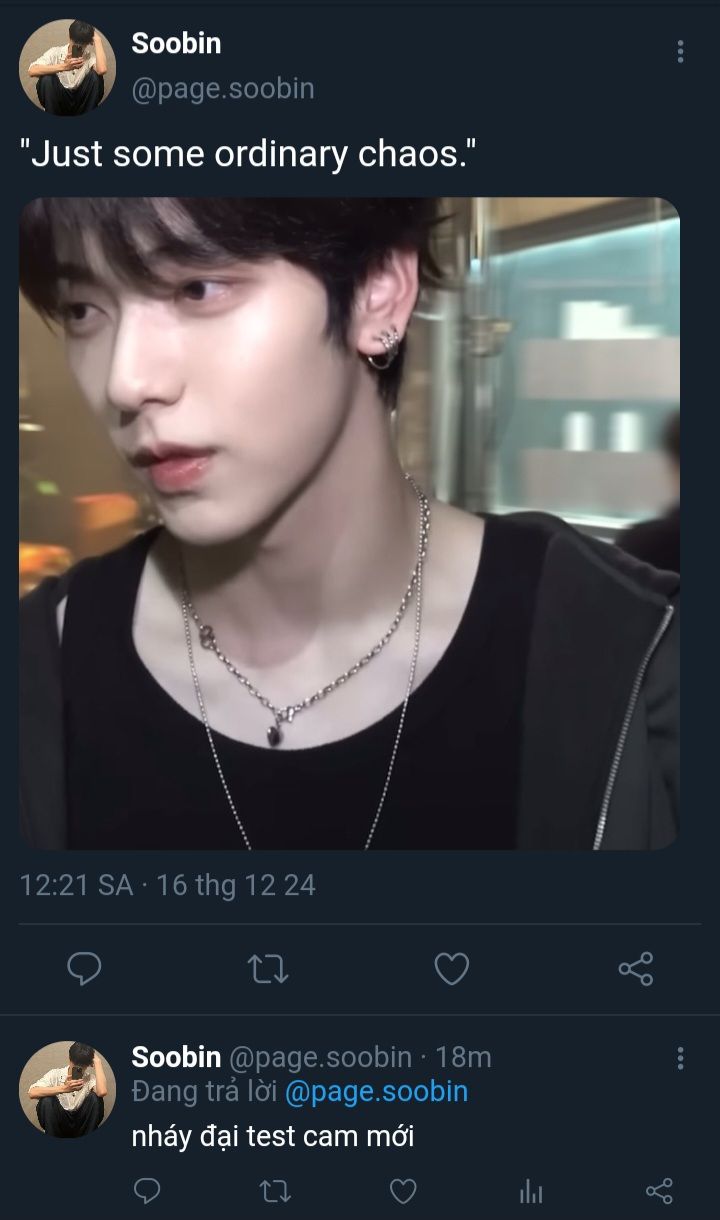720x1220 pixels.
Task: View the attached photo in full screen
Action: click(x=349, y=523)
